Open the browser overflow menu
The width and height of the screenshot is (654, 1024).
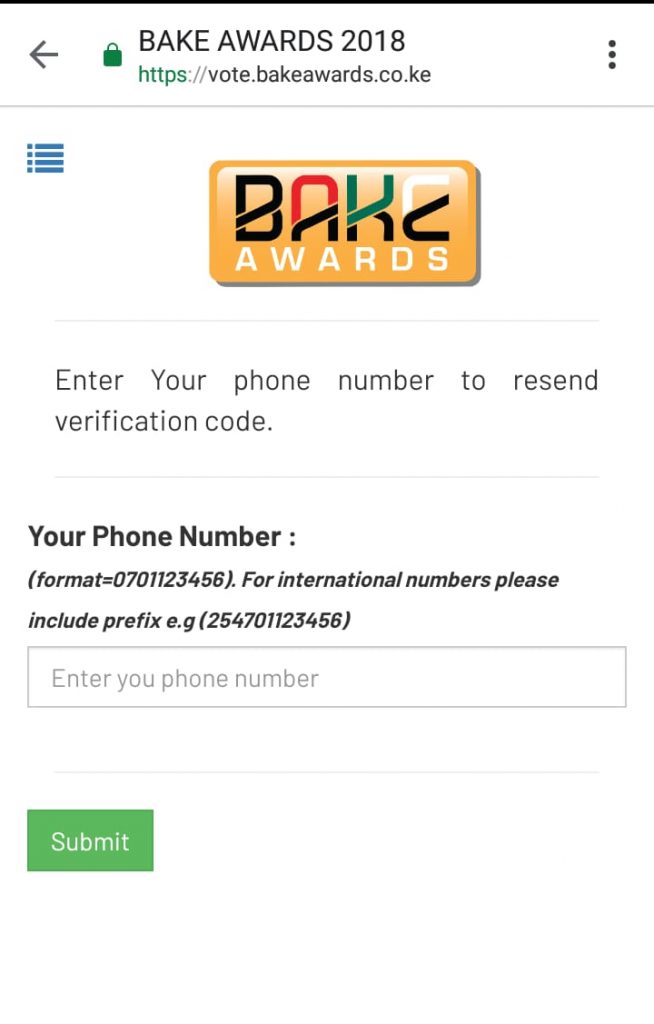611,55
